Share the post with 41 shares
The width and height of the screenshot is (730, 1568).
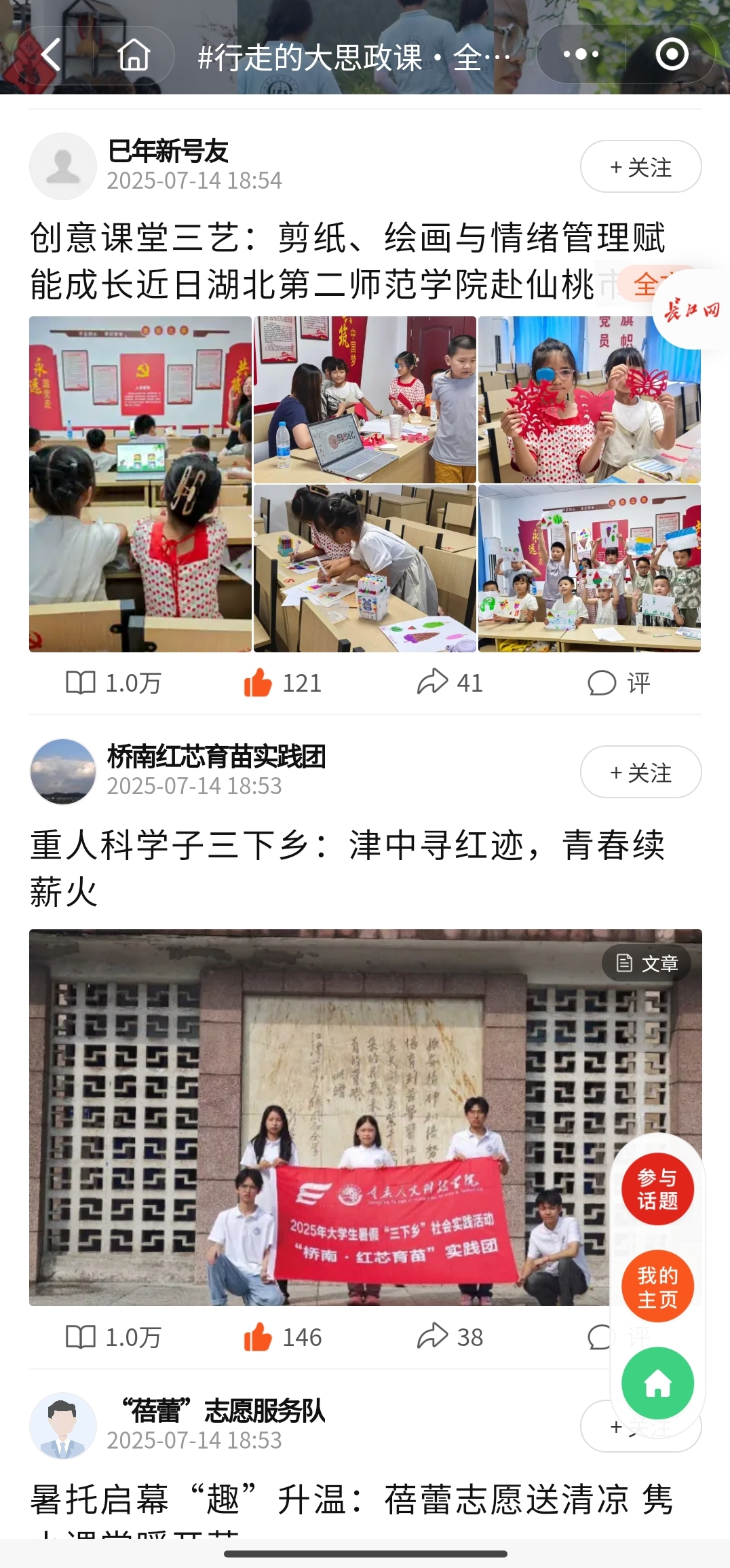(449, 683)
